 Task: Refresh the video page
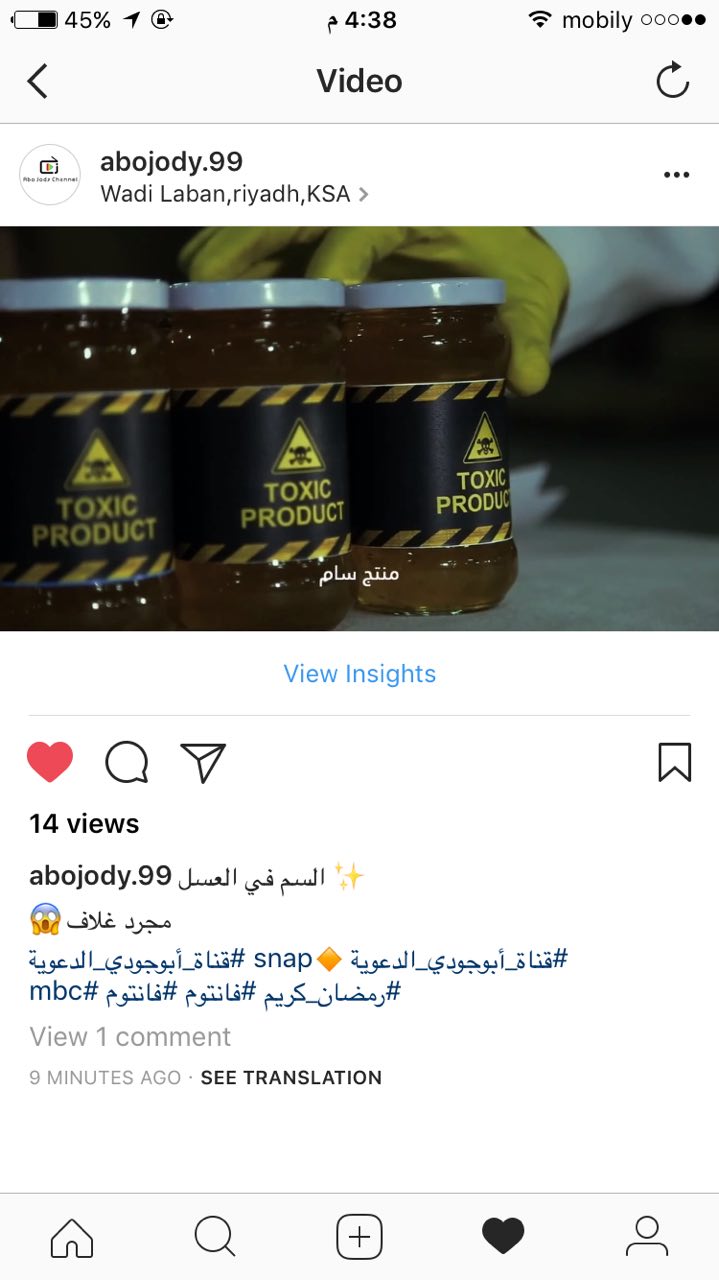pos(672,81)
